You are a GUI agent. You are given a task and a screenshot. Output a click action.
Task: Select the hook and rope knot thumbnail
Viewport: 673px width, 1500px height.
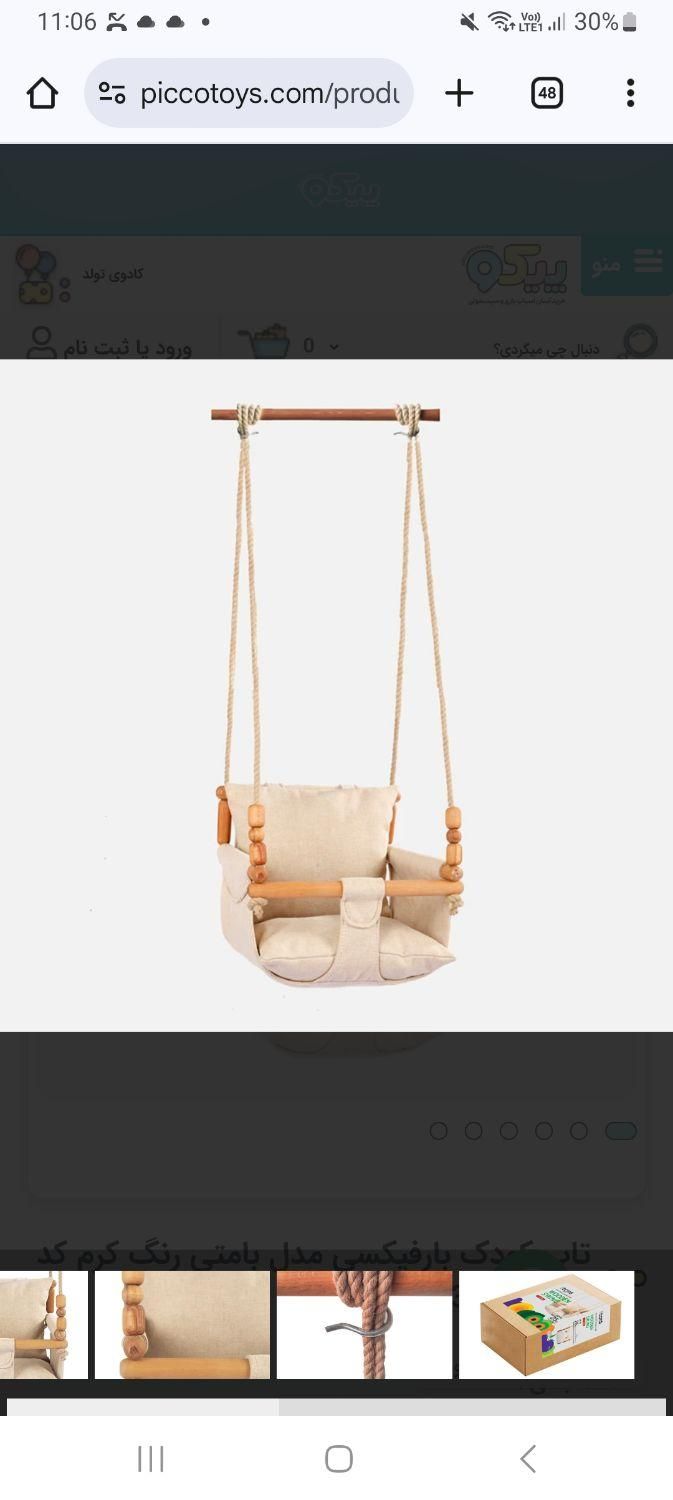coord(364,1325)
